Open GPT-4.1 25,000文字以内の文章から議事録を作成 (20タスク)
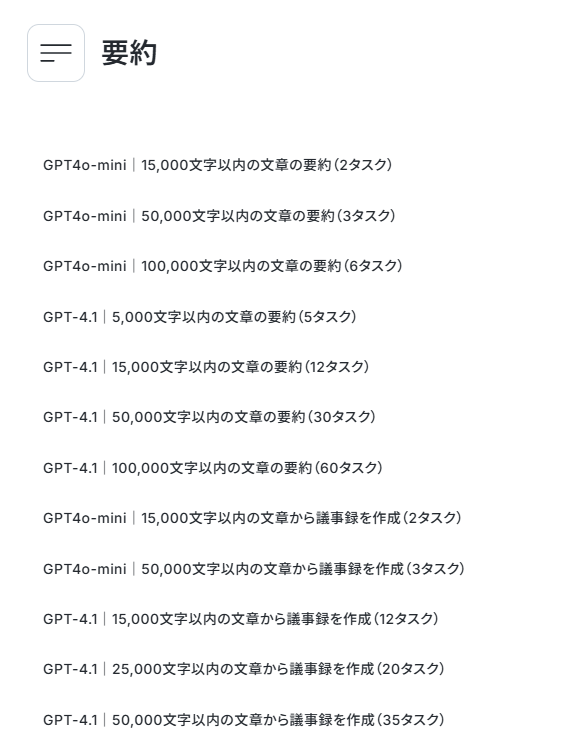The image size is (585, 746). [244, 669]
